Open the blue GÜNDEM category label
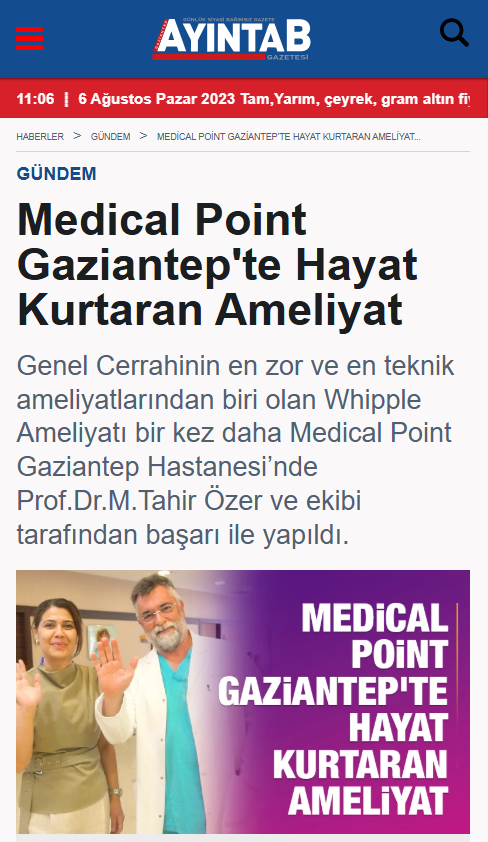Viewport: 488px width, 842px height. (56, 173)
